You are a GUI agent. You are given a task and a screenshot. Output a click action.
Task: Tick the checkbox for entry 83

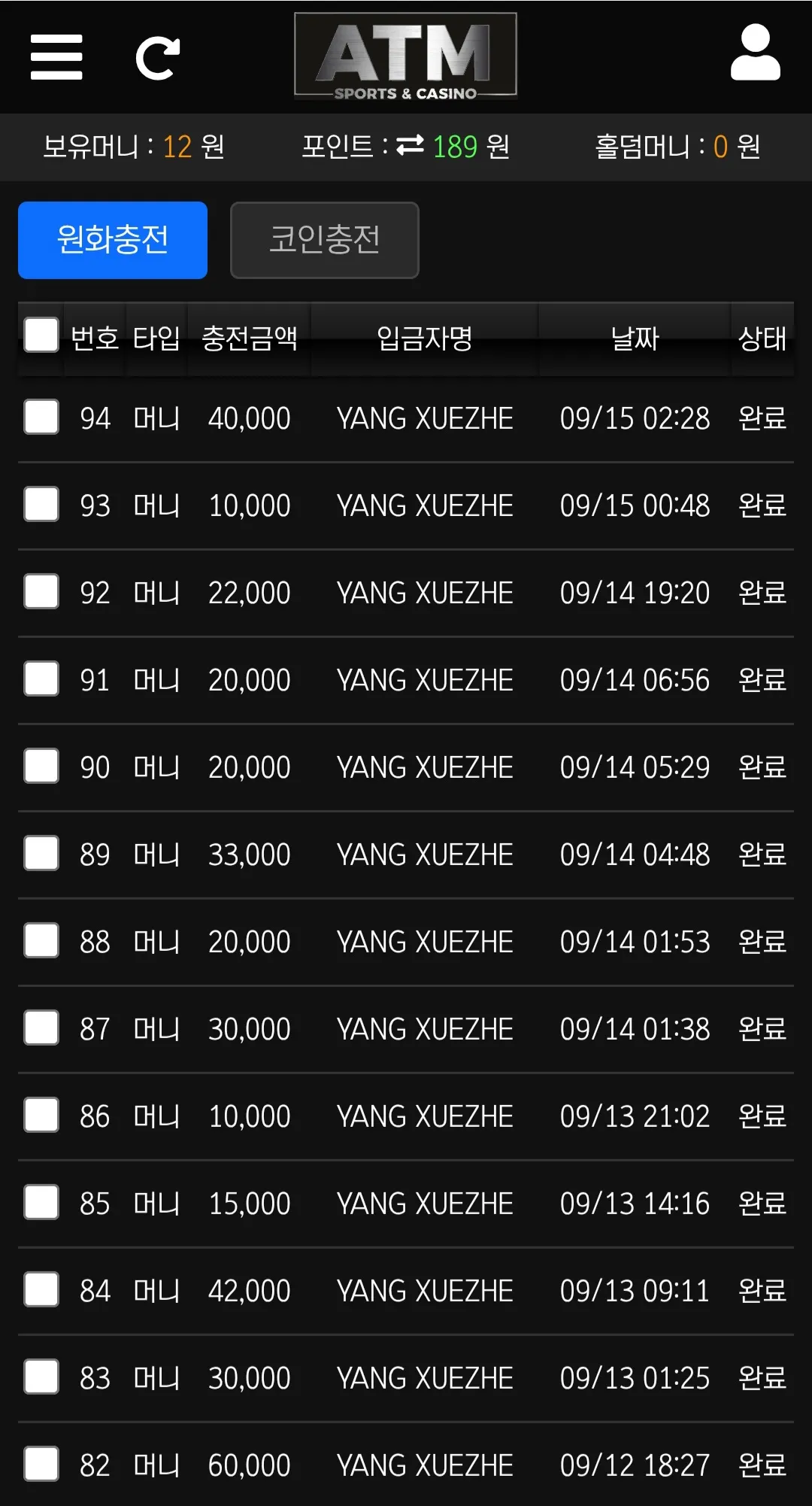(x=41, y=1377)
